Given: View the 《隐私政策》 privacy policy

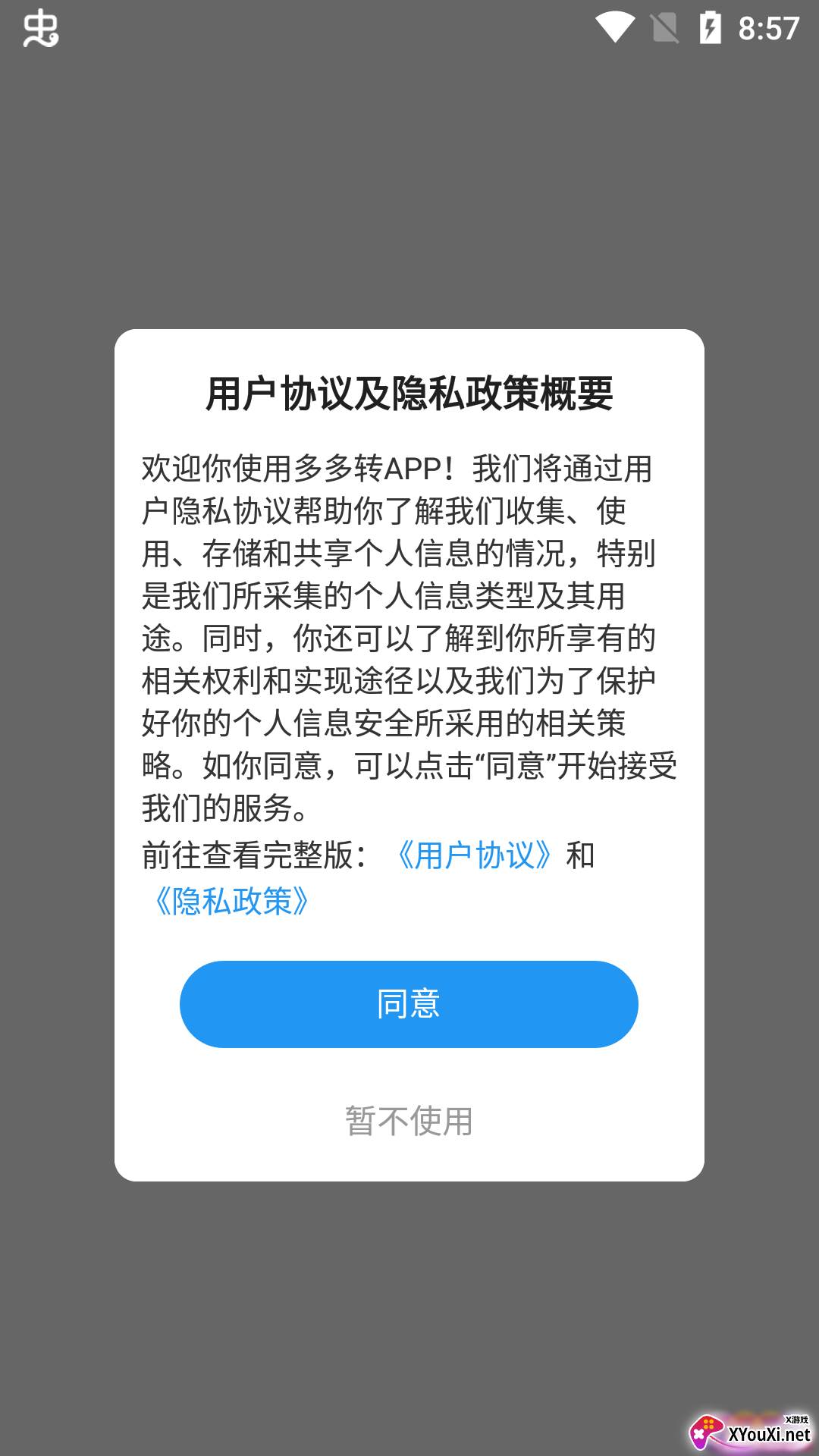Looking at the screenshot, I should (x=230, y=902).
